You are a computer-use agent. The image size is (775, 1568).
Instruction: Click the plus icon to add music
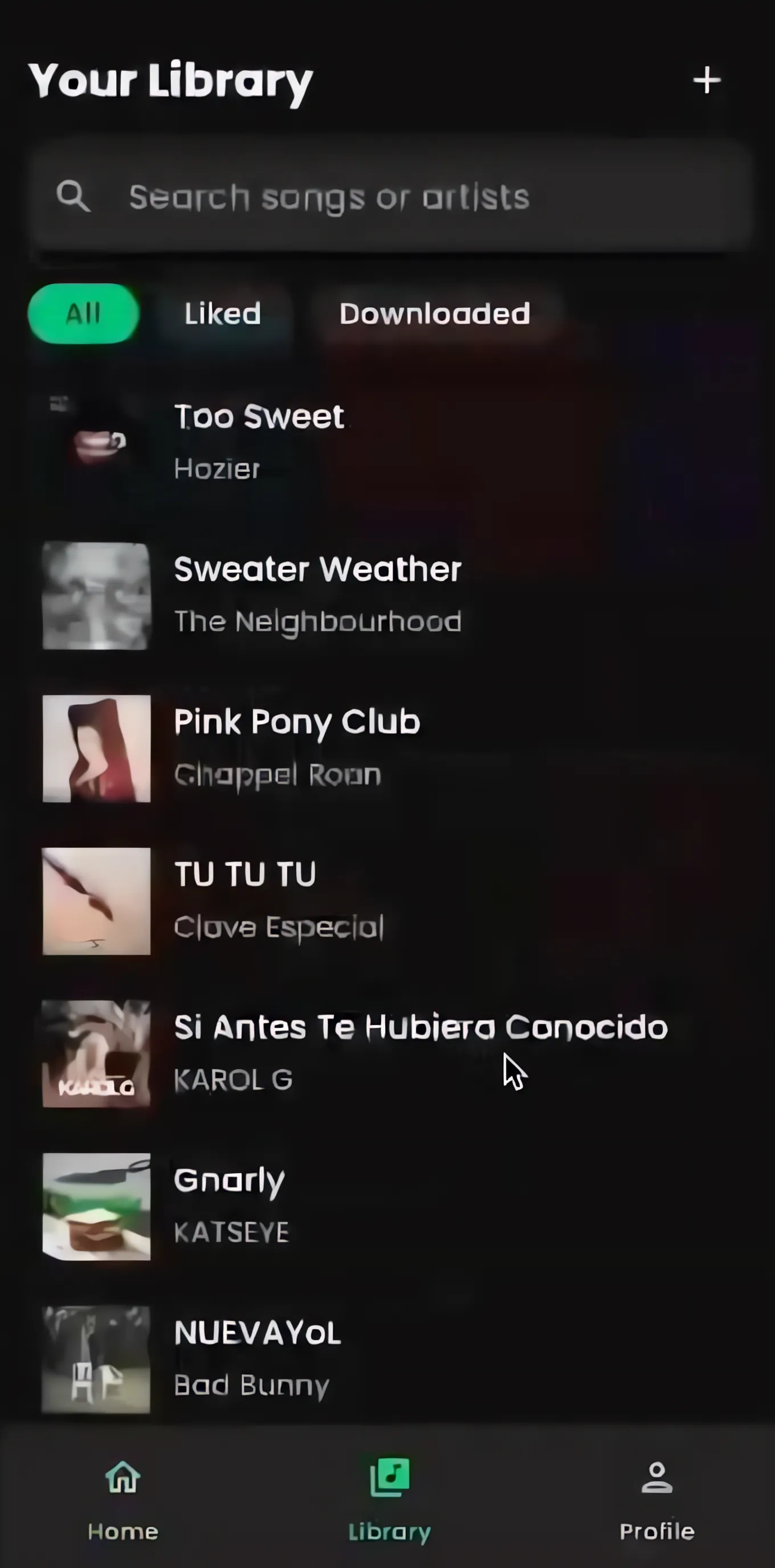pyautogui.click(x=707, y=80)
